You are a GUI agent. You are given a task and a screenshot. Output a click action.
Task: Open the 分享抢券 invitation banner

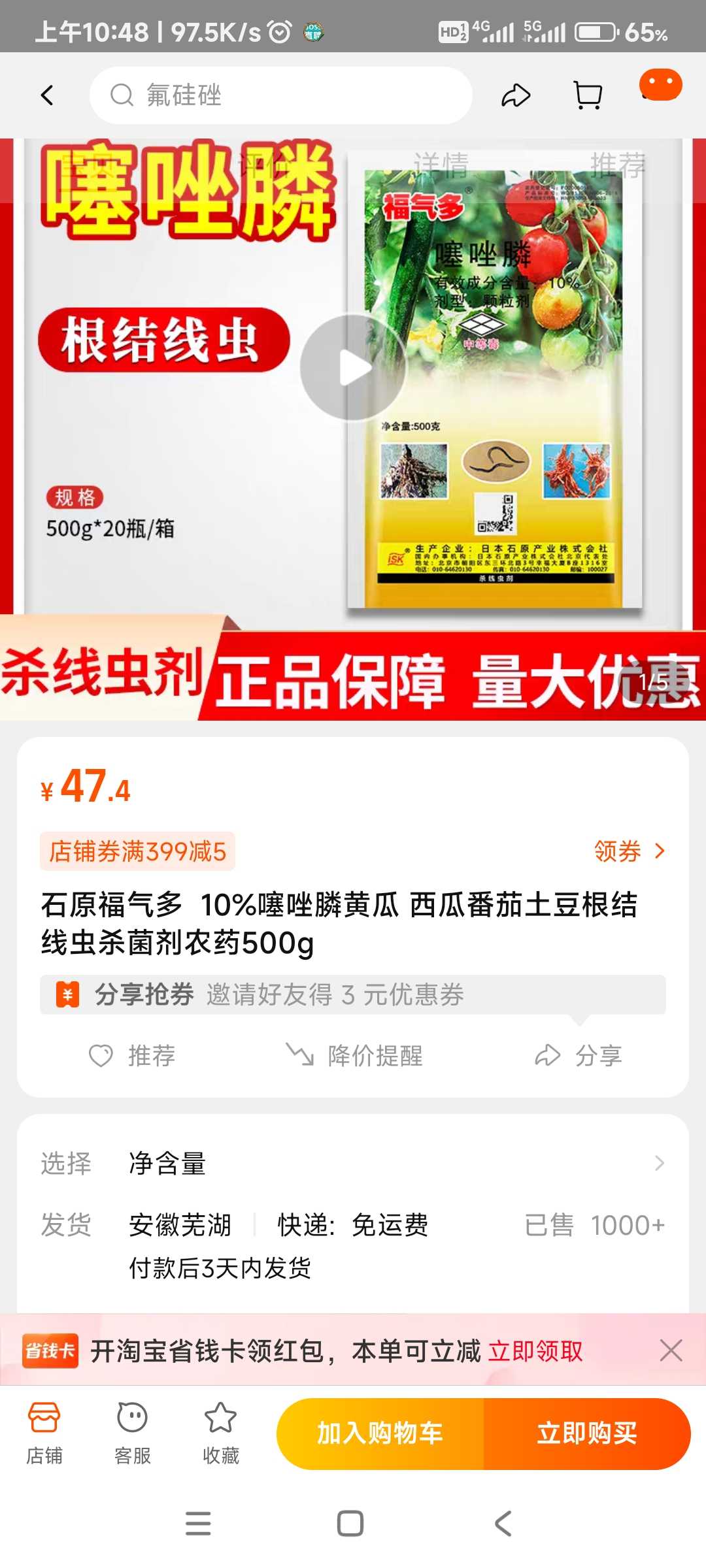353,994
